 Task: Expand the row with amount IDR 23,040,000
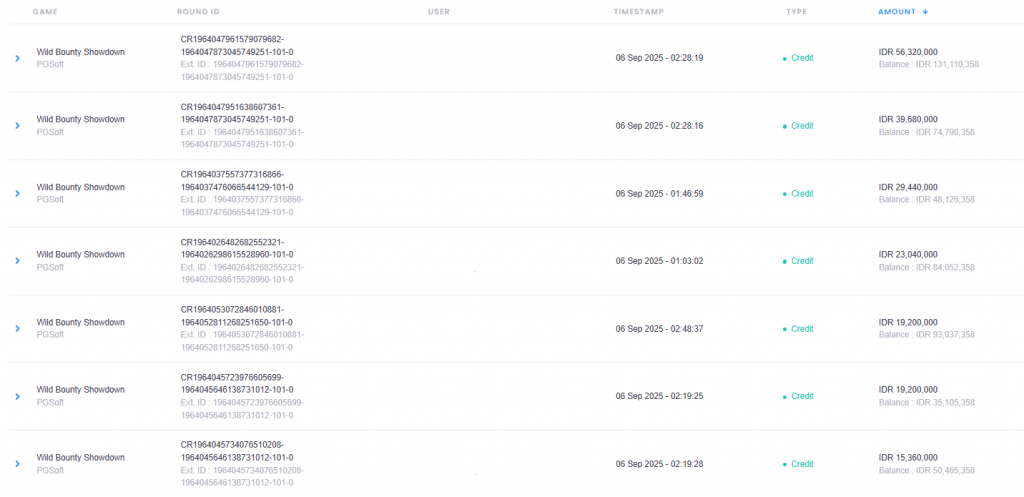click(17, 261)
